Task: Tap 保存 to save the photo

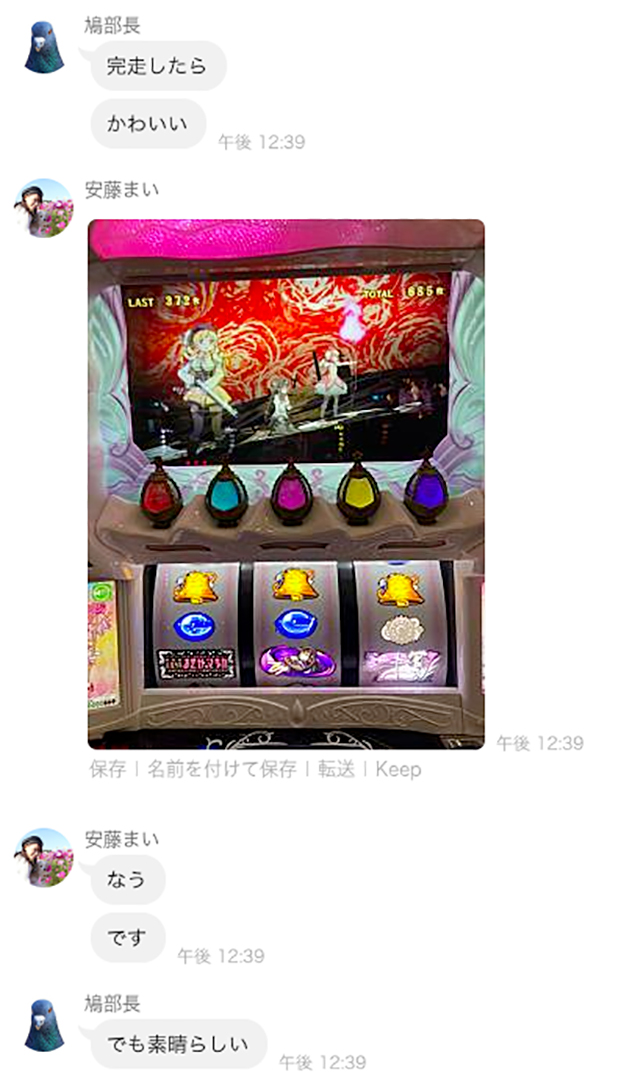Action: pos(107,770)
